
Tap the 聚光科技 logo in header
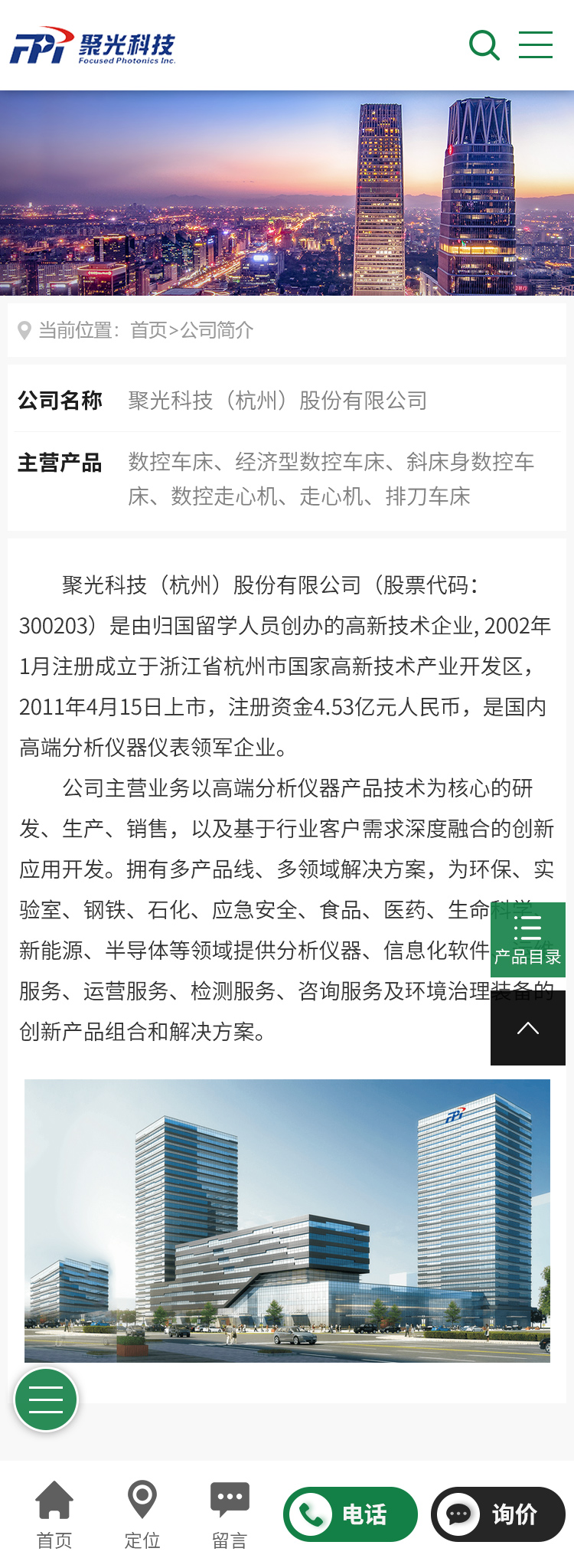click(x=93, y=46)
